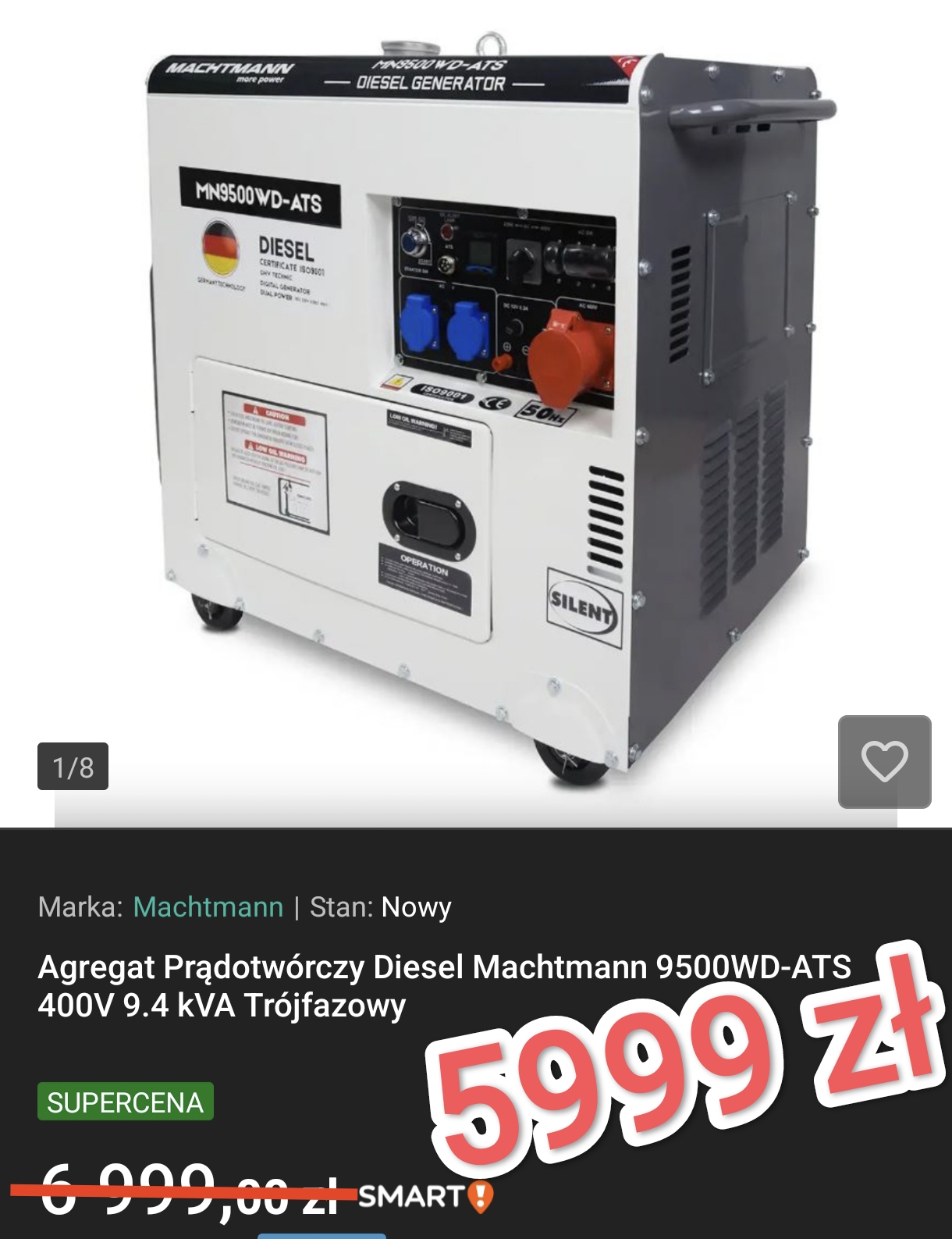Click the Stan: Nowy text row

[378, 908]
